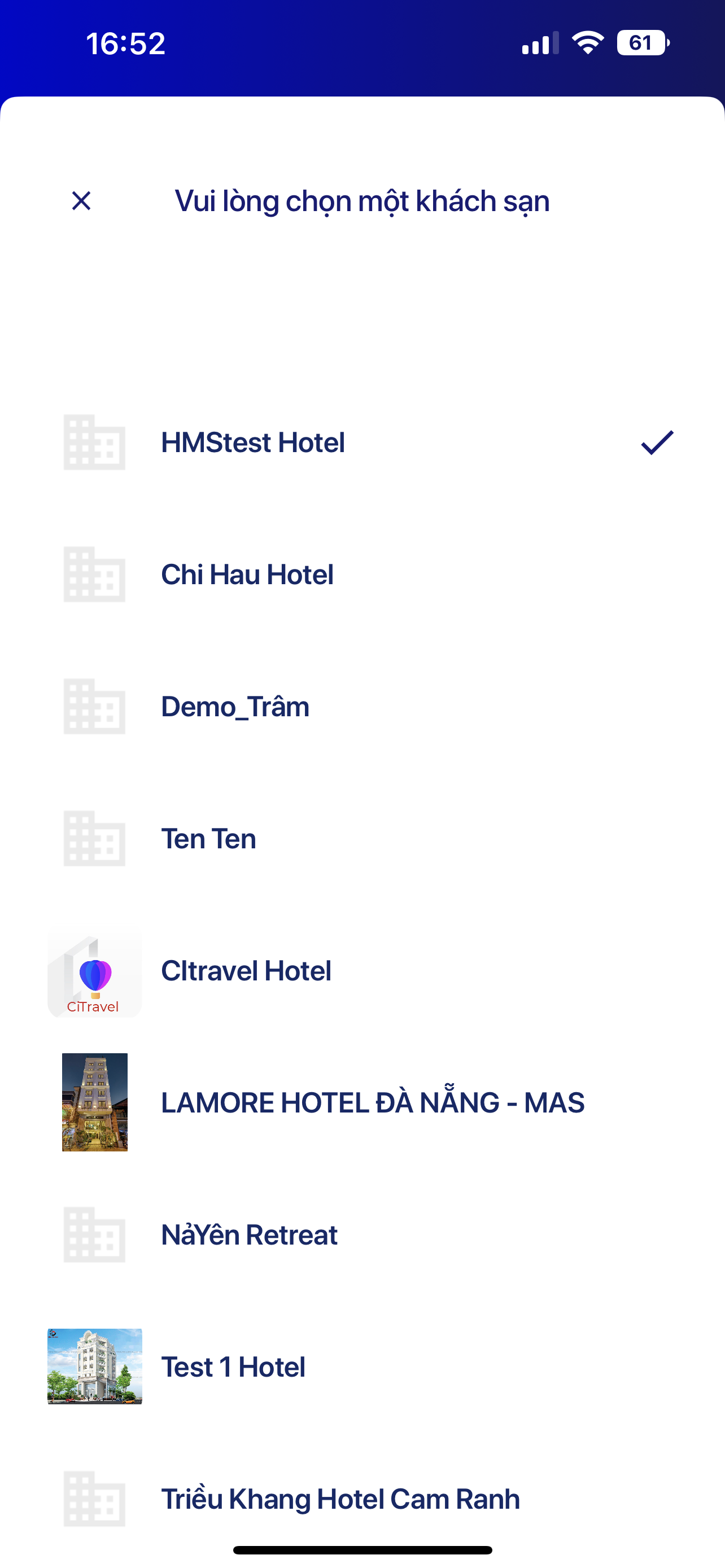Close the hotel selection sheet
This screenshot has height=1568, width=725.
(81, 201)
